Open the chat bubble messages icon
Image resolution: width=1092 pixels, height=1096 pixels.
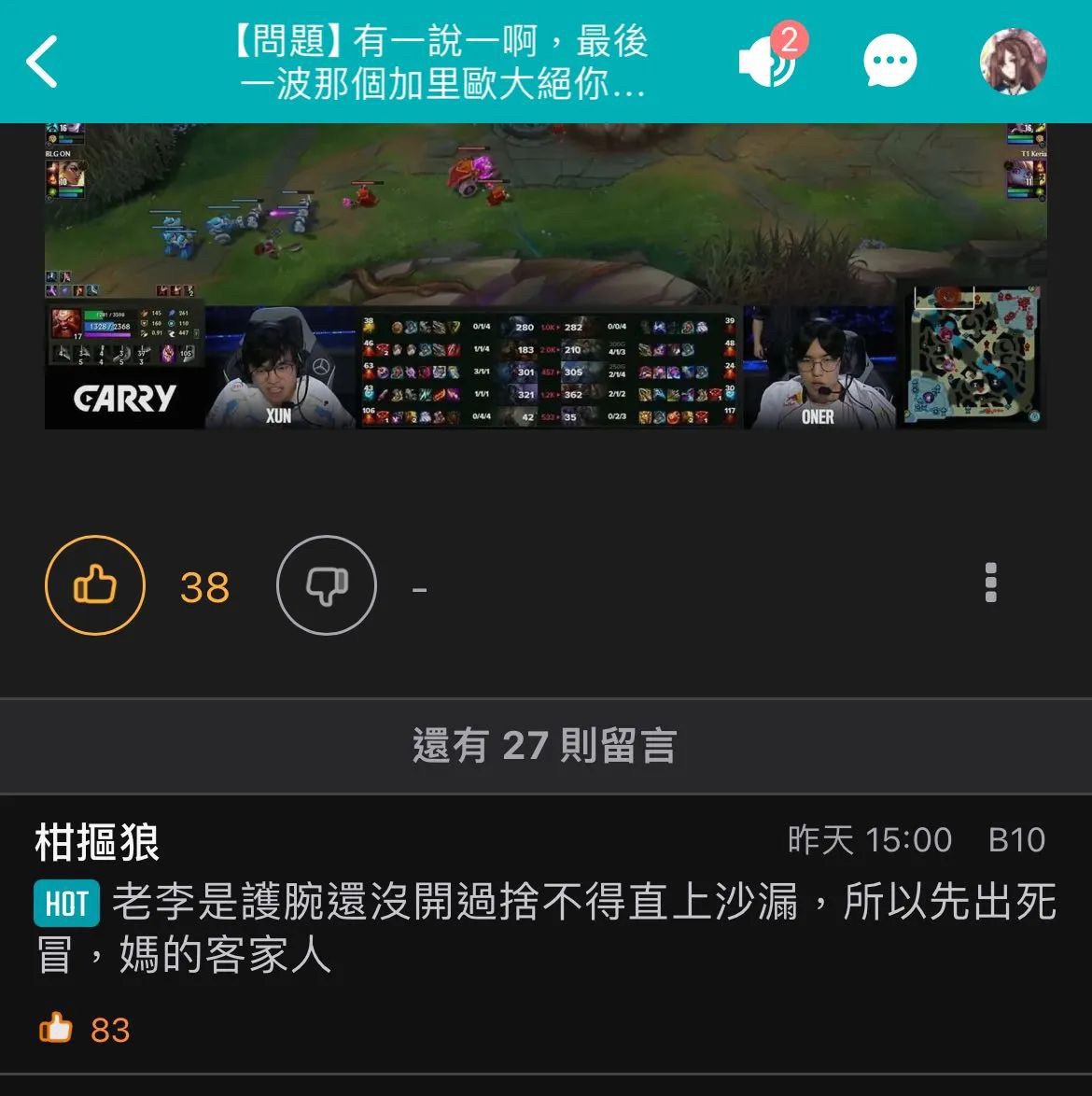889,62
